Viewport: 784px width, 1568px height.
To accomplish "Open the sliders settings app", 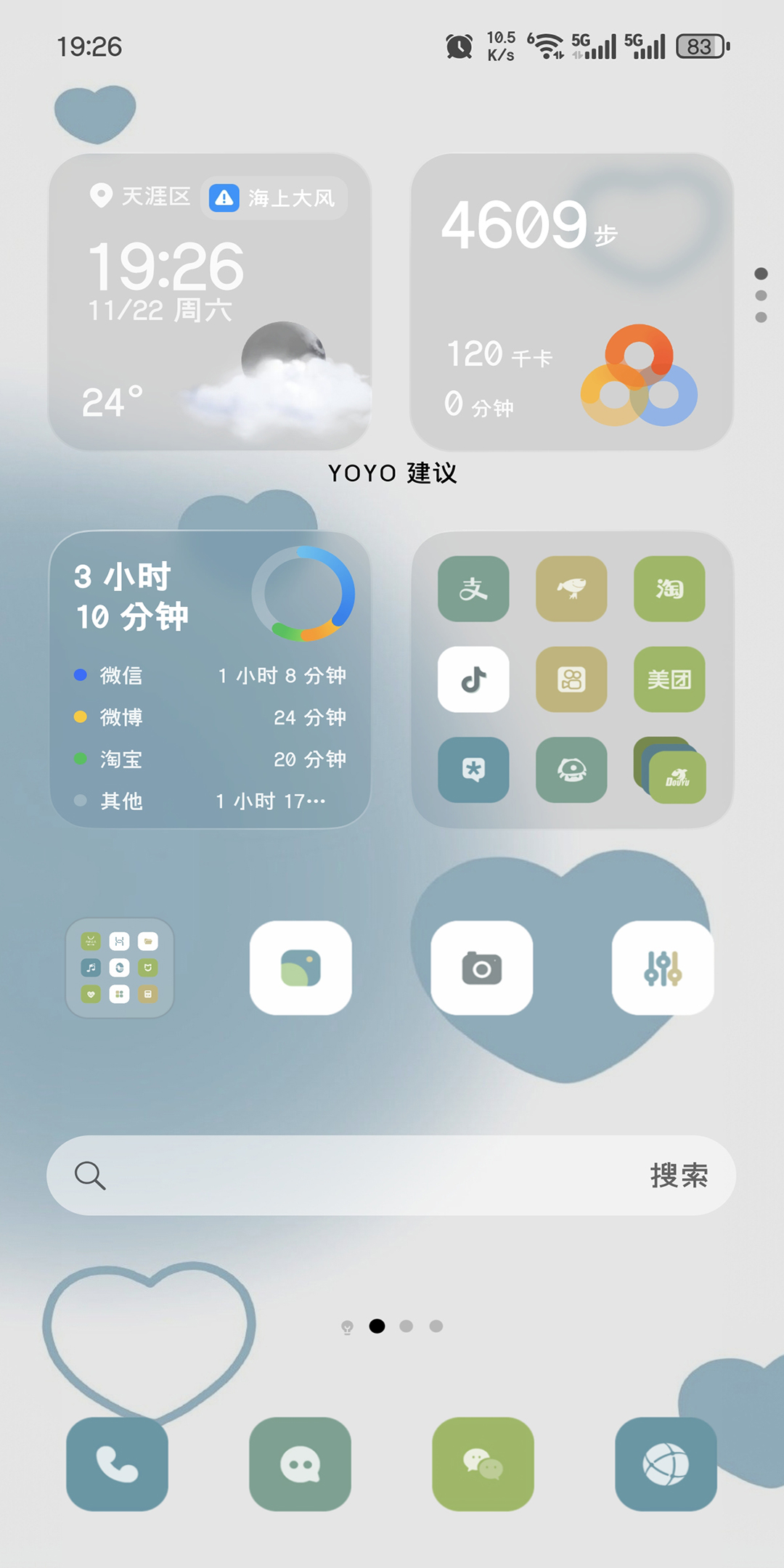I will tap(663, 968).
